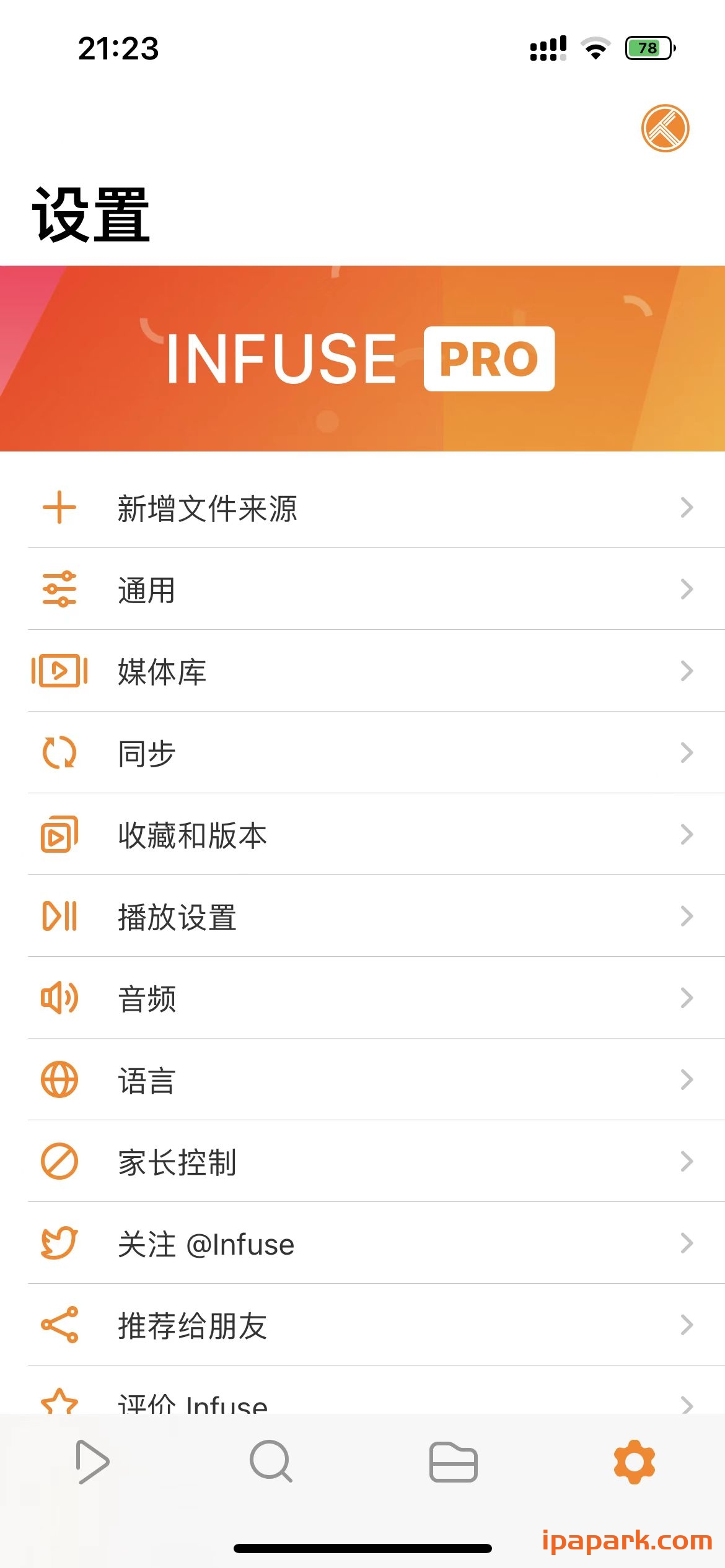This screenshot has height=1568, width=725.
Task: Tap the Twitter bird icon beside @Infuse
Action: coord(59,1243)
